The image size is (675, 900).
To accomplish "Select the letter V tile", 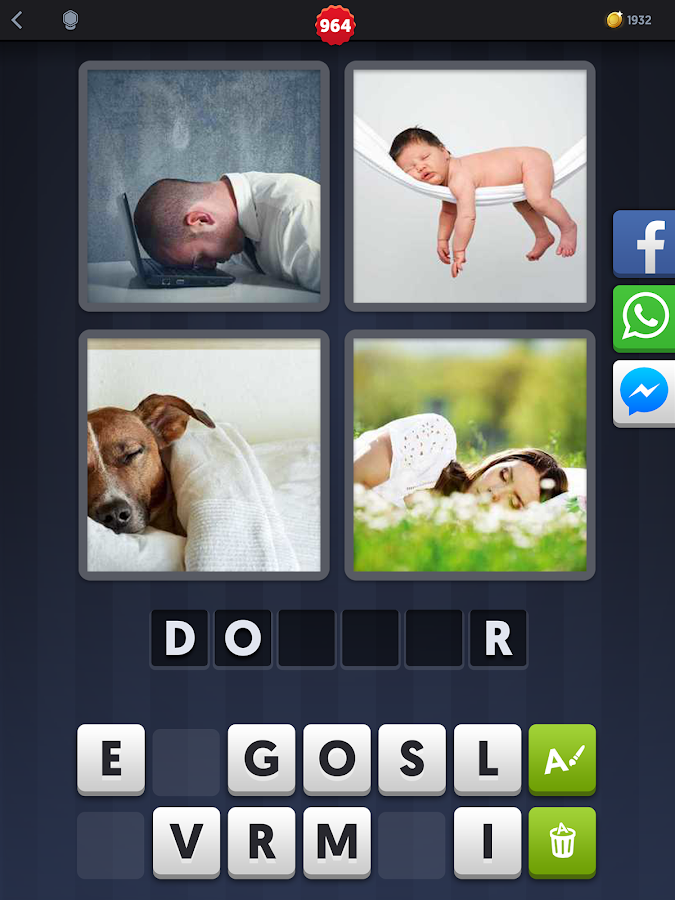I will (186, 843).
